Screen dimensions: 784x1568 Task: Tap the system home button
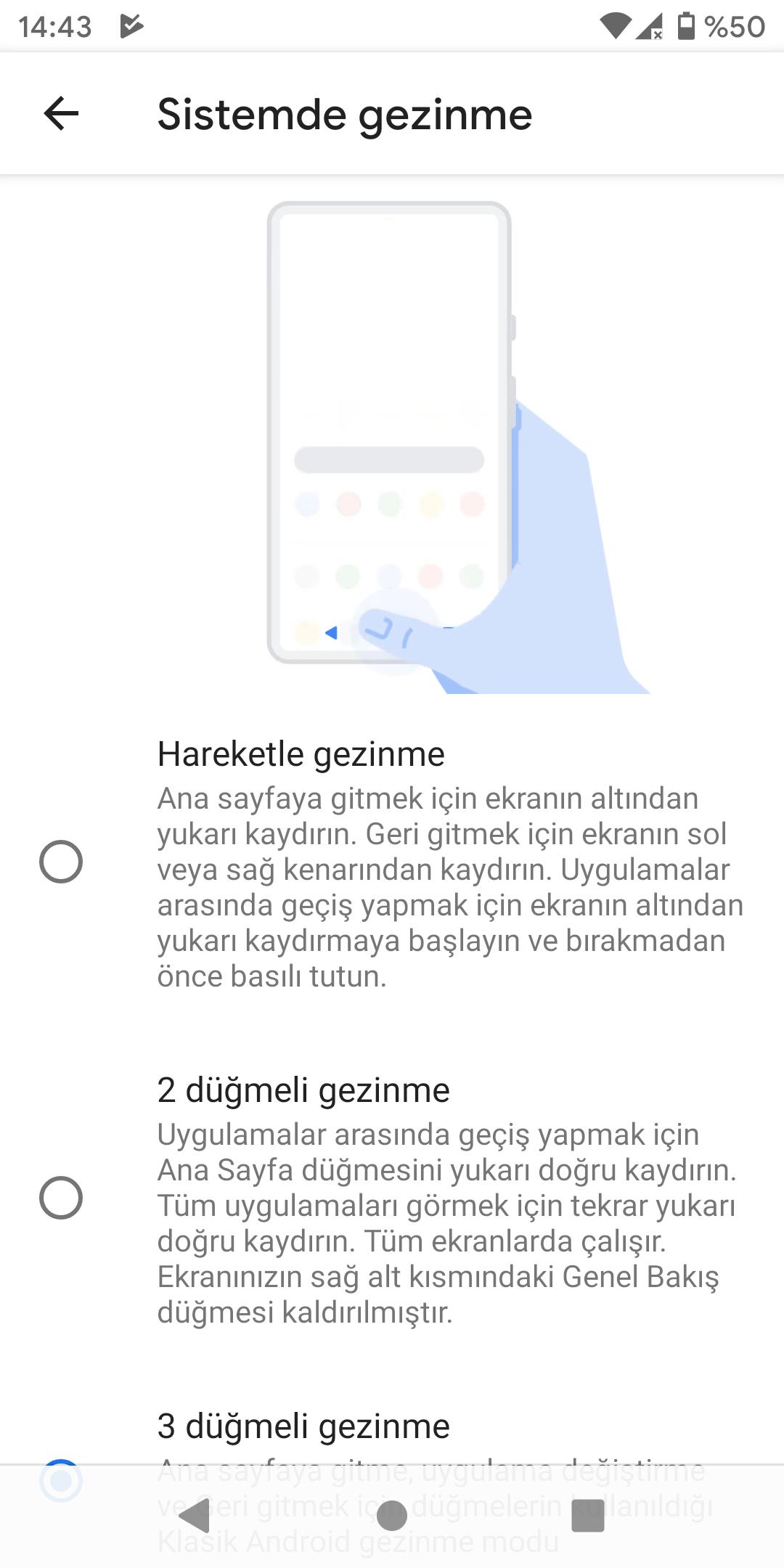click(392, 1515)
